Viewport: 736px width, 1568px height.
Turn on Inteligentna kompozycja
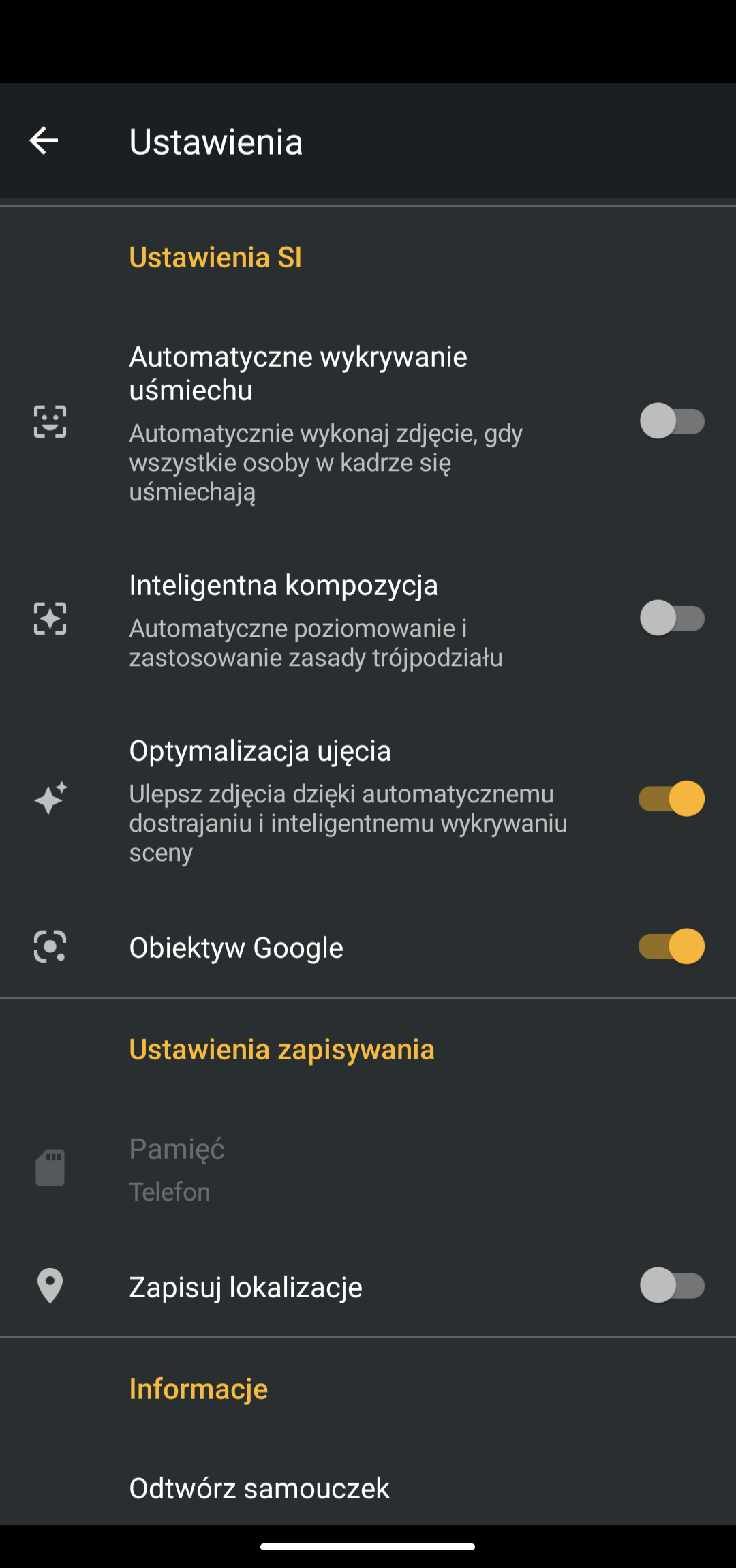click(x=671, y=618)
